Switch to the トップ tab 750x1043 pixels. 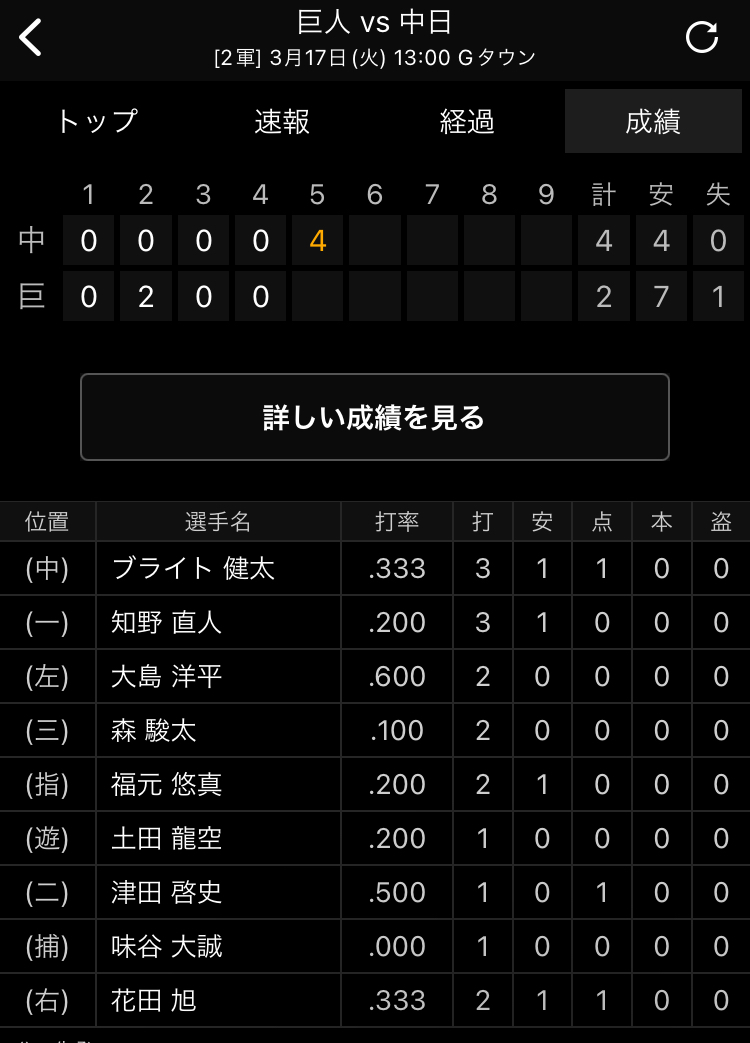[96, 122]
